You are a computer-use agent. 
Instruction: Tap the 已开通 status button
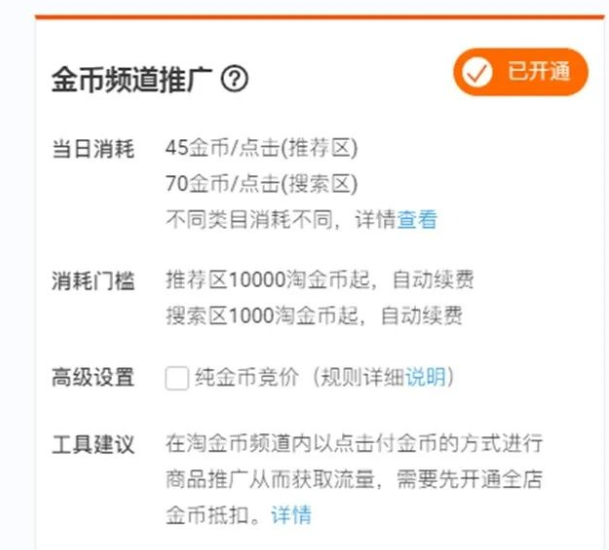[x=520, y=73]
